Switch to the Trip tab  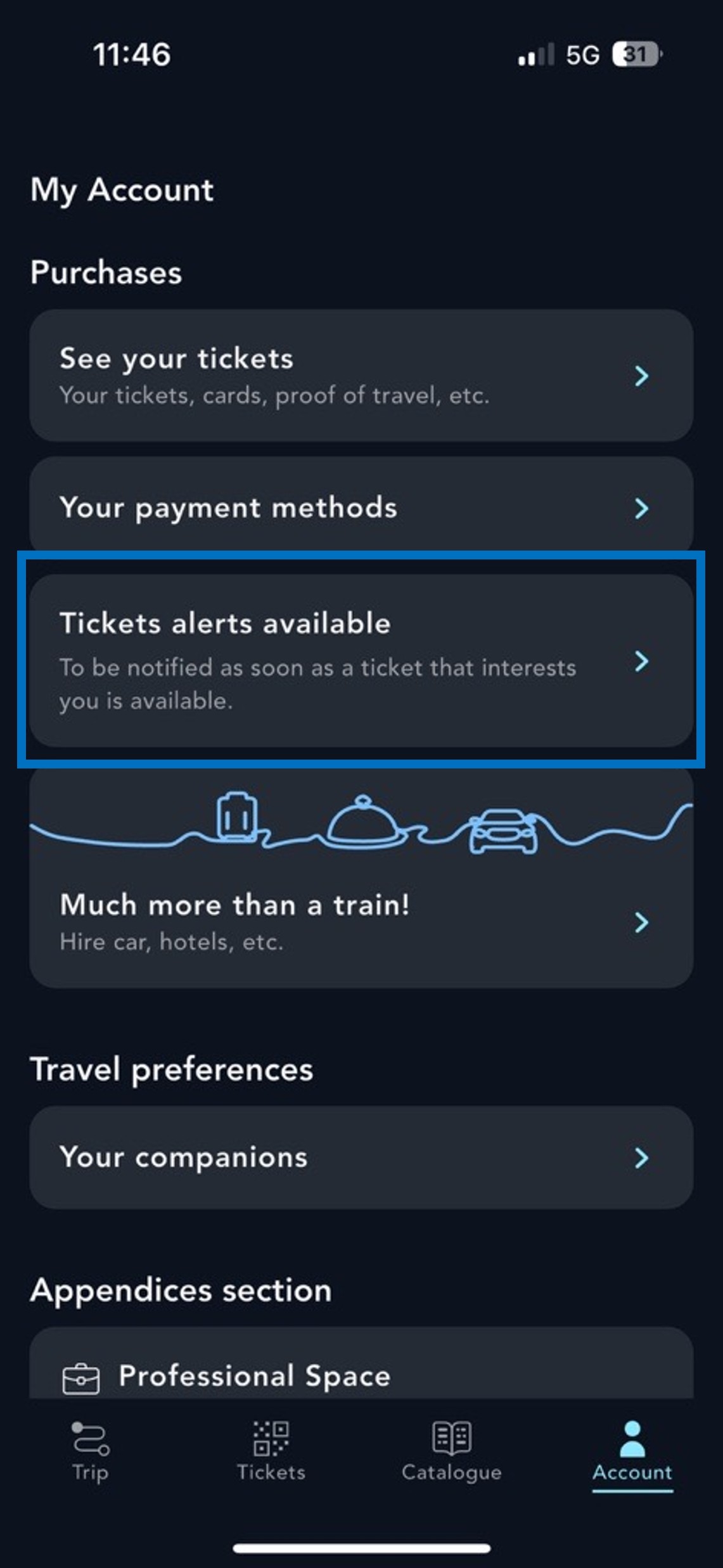pos(90,1451)
